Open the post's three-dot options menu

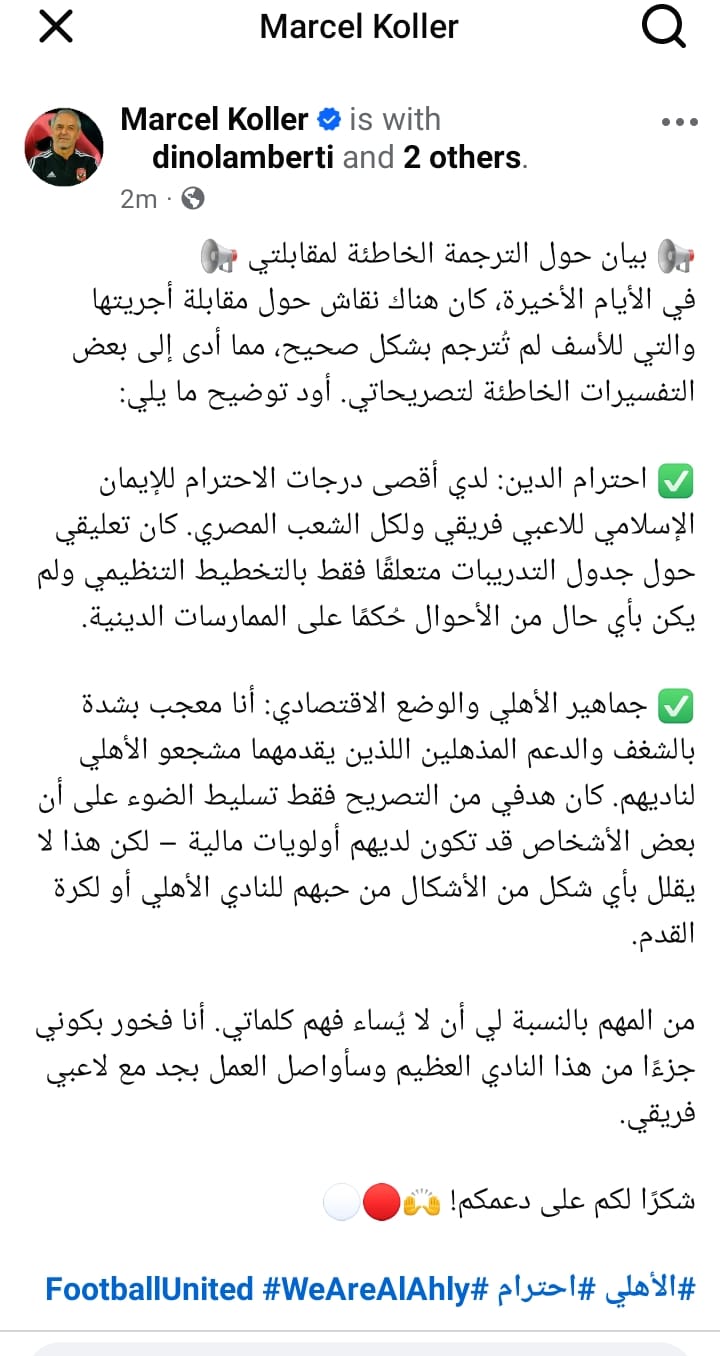click(x=679, y=122)
